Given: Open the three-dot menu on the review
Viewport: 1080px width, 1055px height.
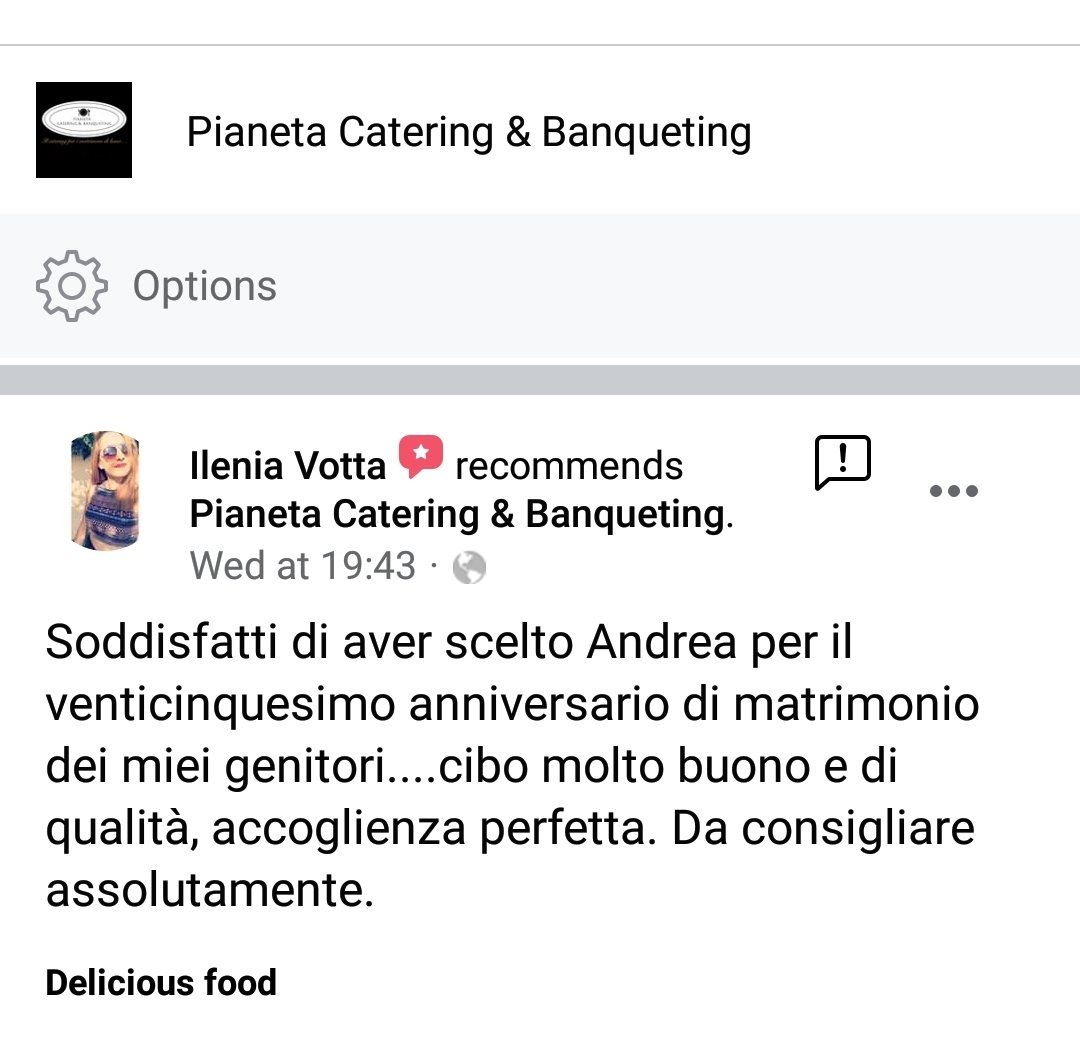Looking at the screenshot, I should tap(953, 491).
